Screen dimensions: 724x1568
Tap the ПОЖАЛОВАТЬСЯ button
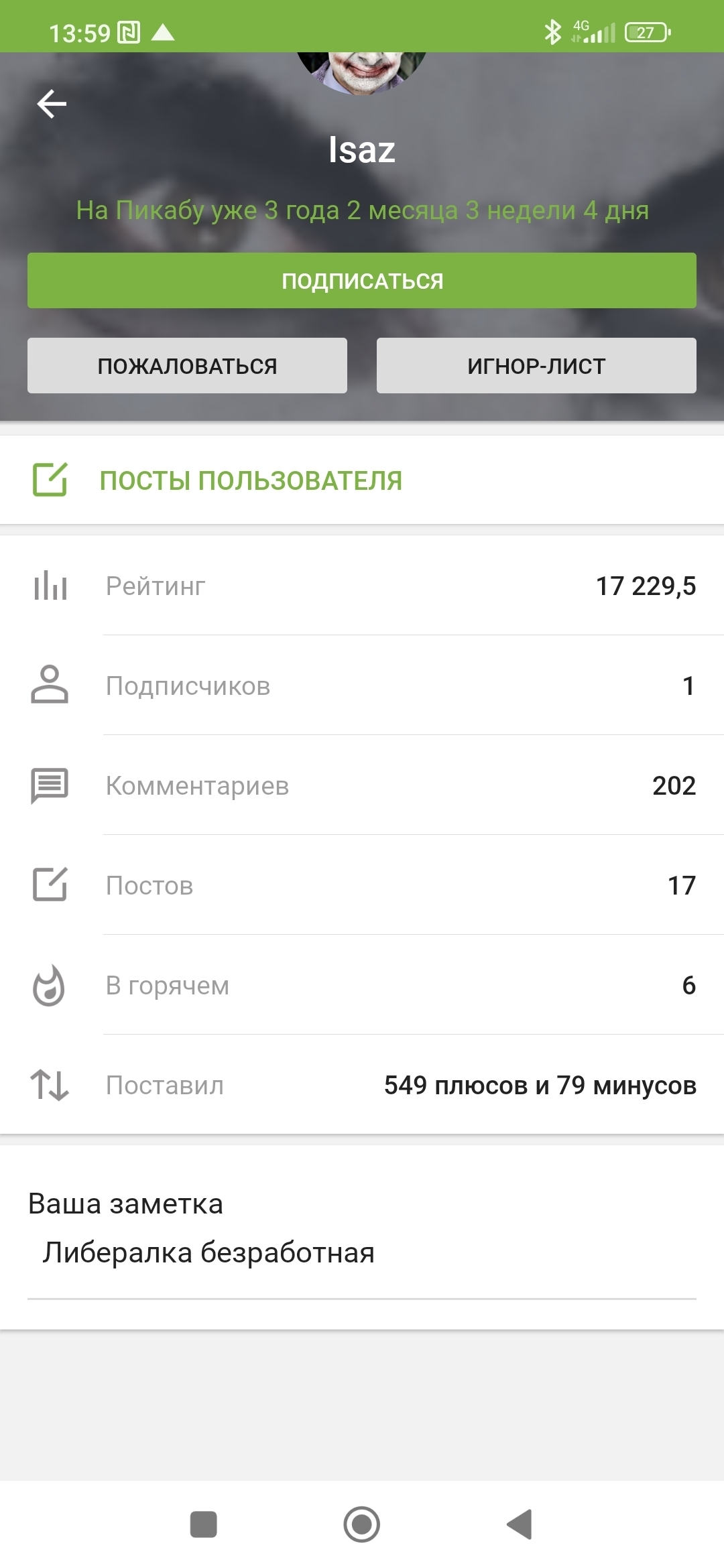pyautogui.click(x=187, y=366)
